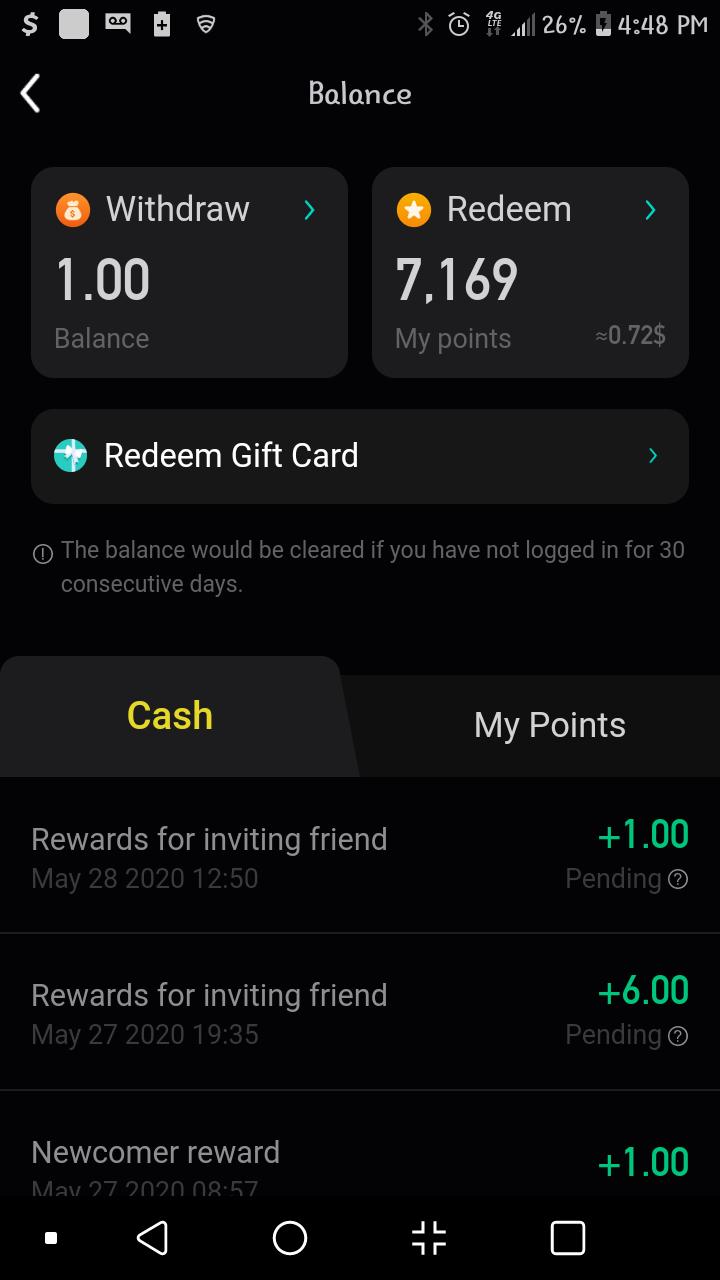The width and height of the screenshot is (720, 1280).
Task: Select the Cash tab
Action: pos(170,716)
